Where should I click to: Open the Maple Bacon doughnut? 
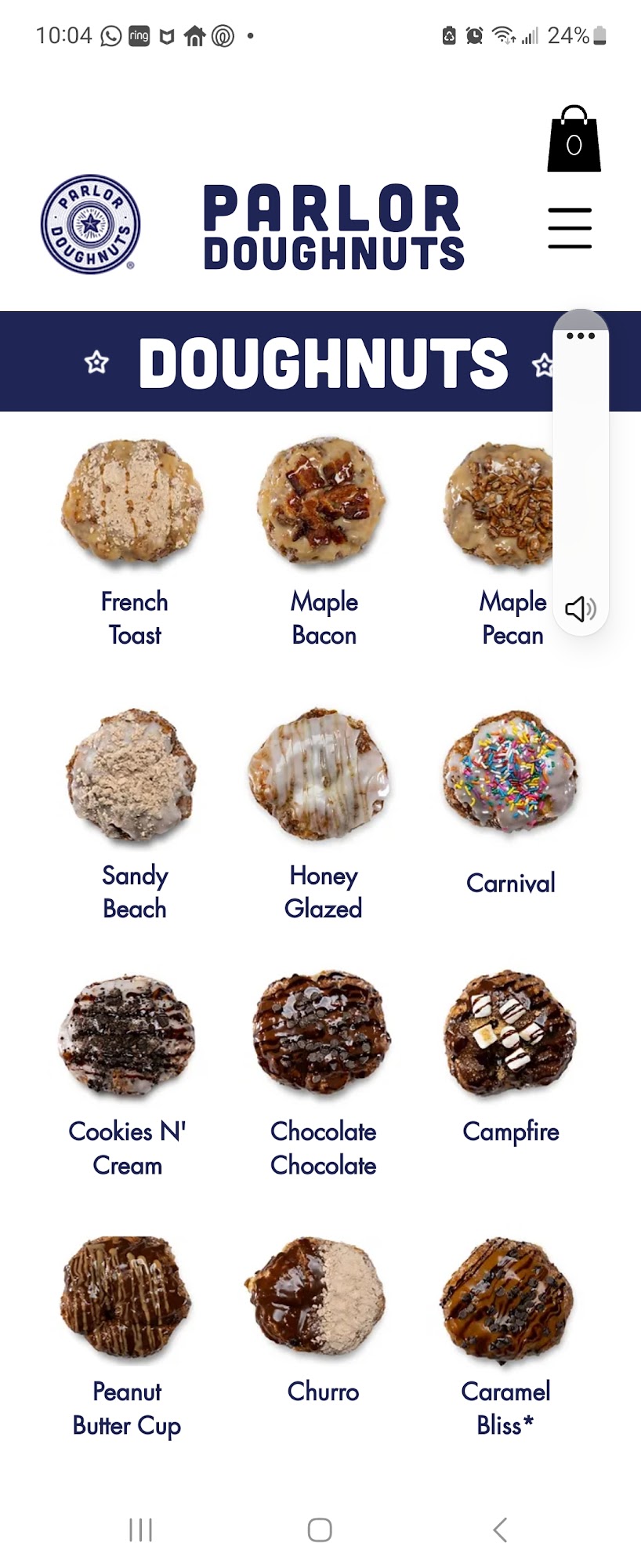[323, 503]
